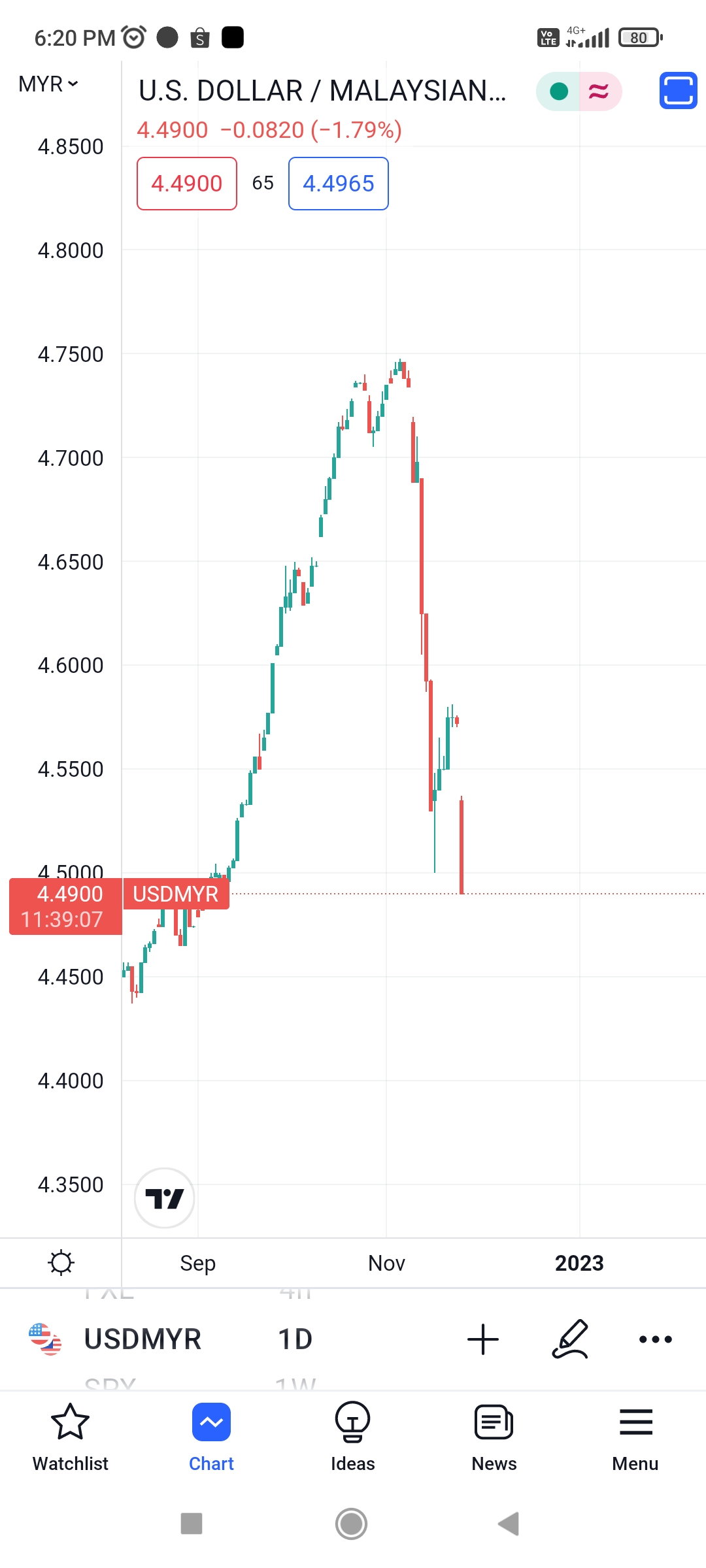Open chart settings gear icon
706x1568 pixels.
pos(61,1262)
